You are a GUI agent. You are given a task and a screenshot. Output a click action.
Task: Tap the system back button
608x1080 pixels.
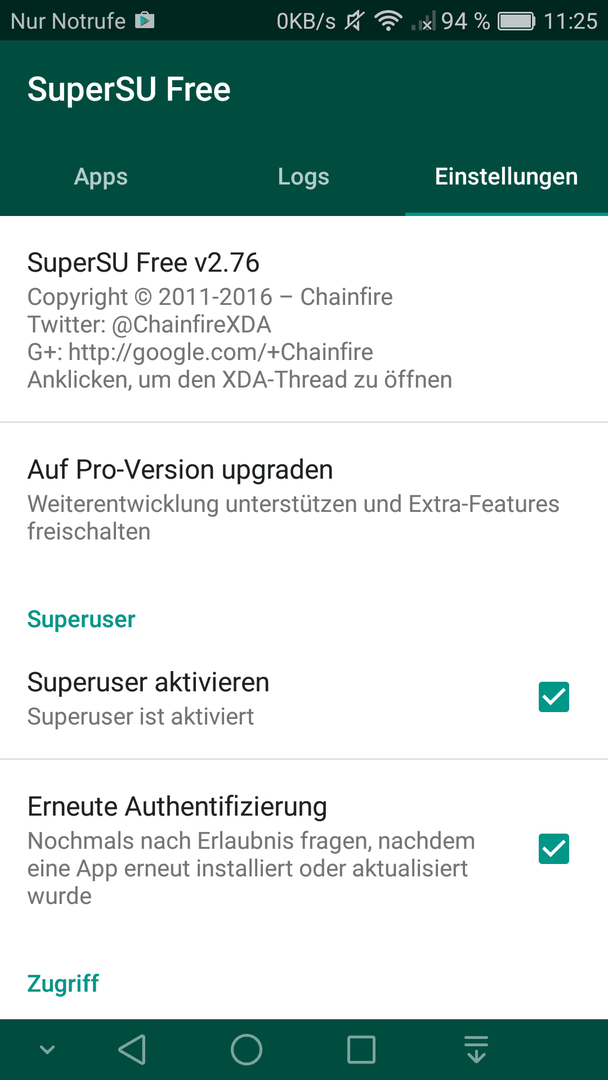click(x=132, y=1050)
